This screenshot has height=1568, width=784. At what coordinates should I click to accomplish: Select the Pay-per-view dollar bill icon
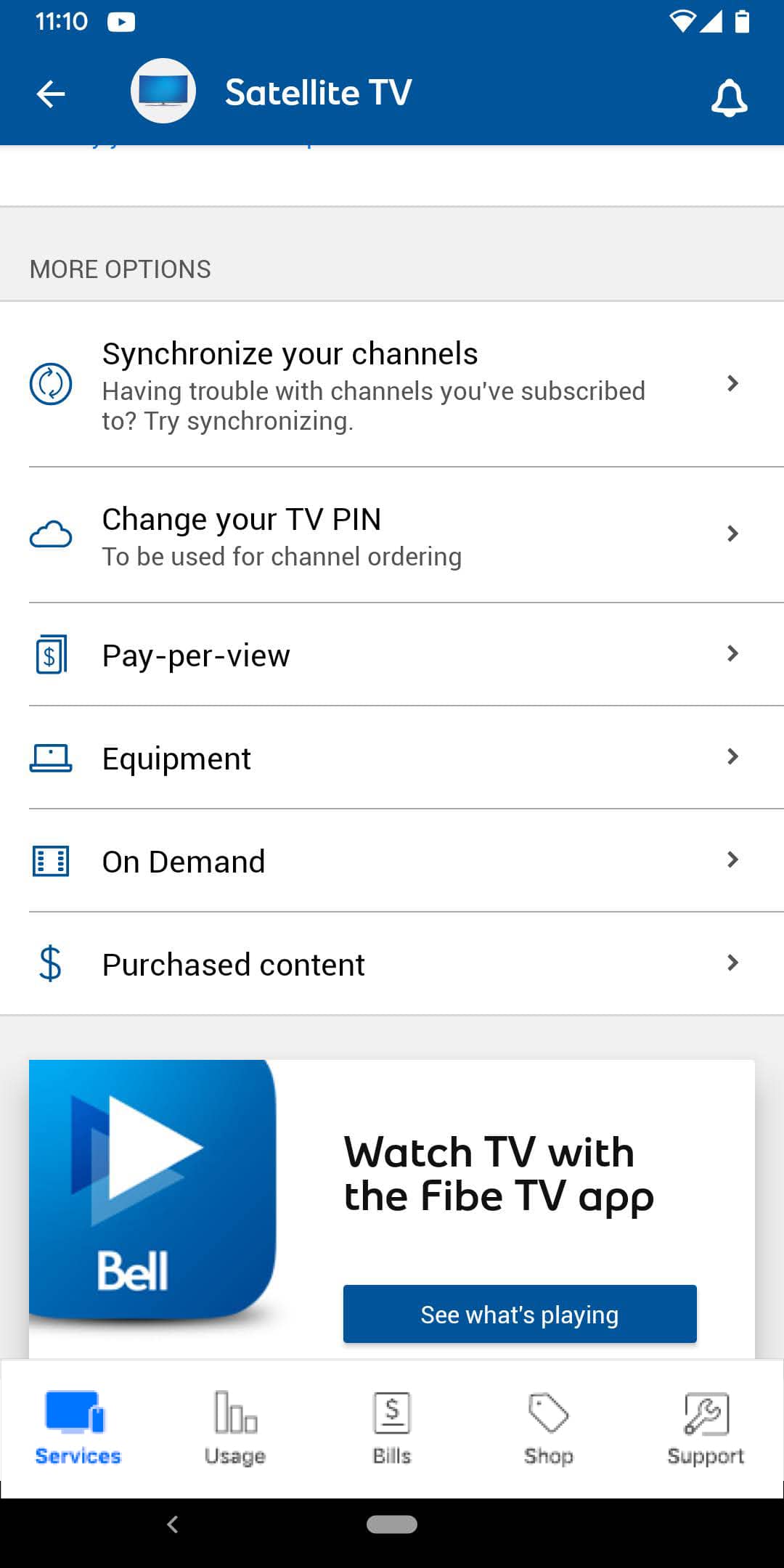(49, 655)
